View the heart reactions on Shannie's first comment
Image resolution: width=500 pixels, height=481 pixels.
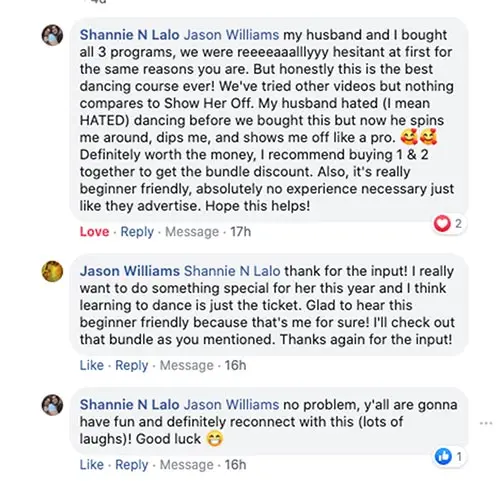coord(448,223)
